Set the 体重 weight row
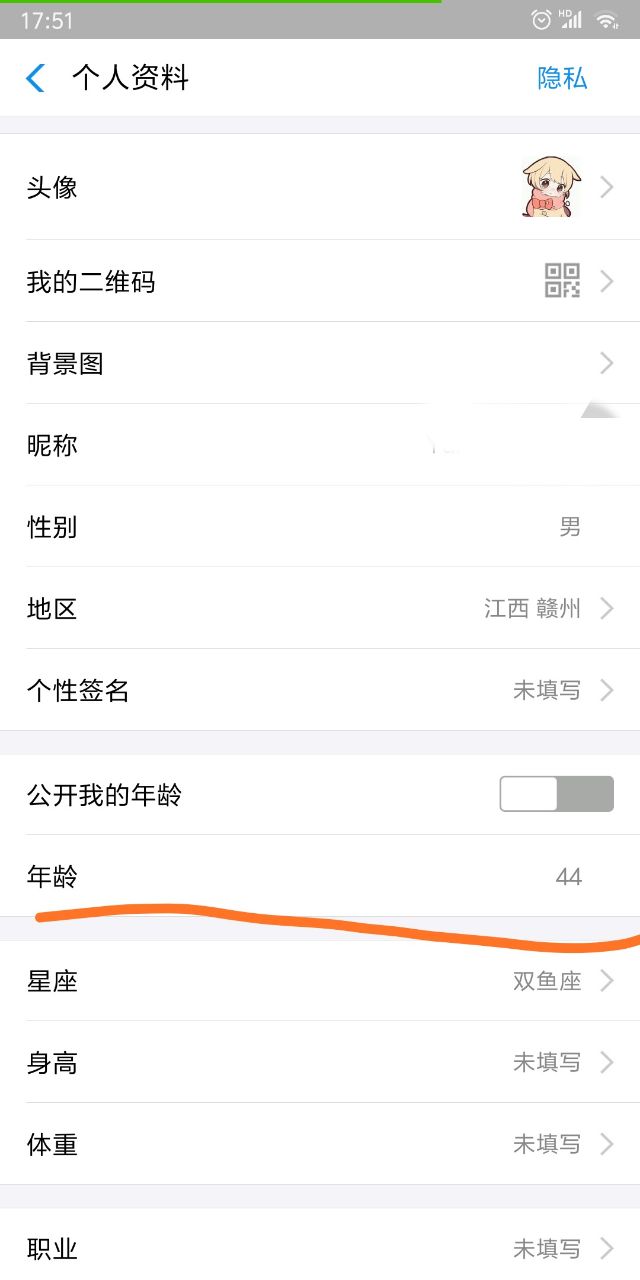This screenshot has width=640, height=1280. click(320, 1144)
